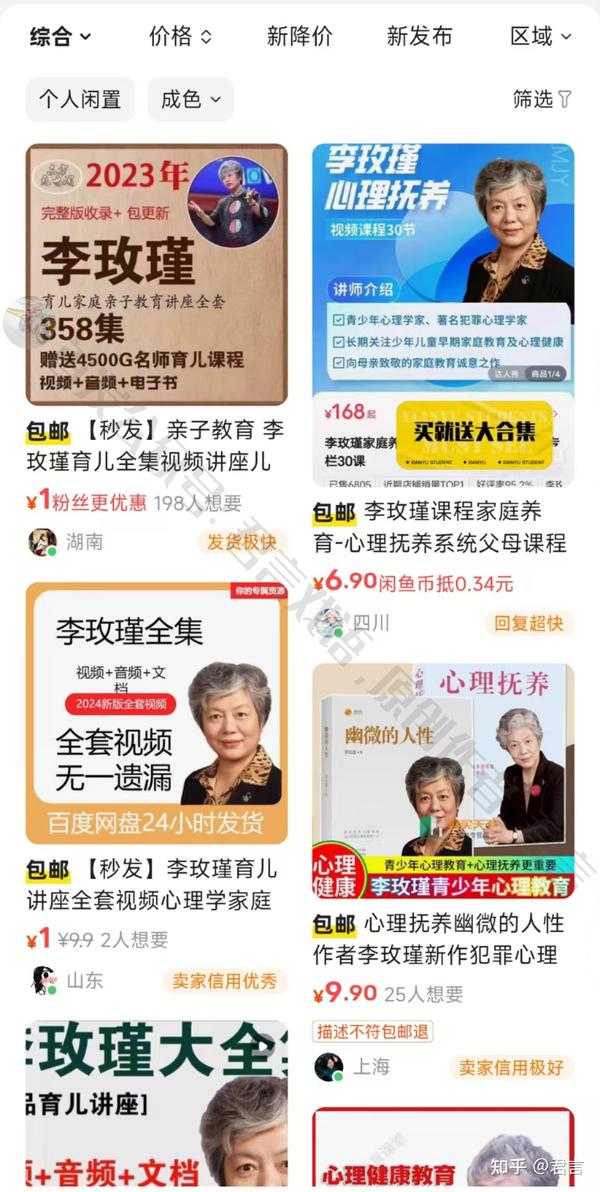Open the 李玫瑾全集 百度网盘 listing

156,713
